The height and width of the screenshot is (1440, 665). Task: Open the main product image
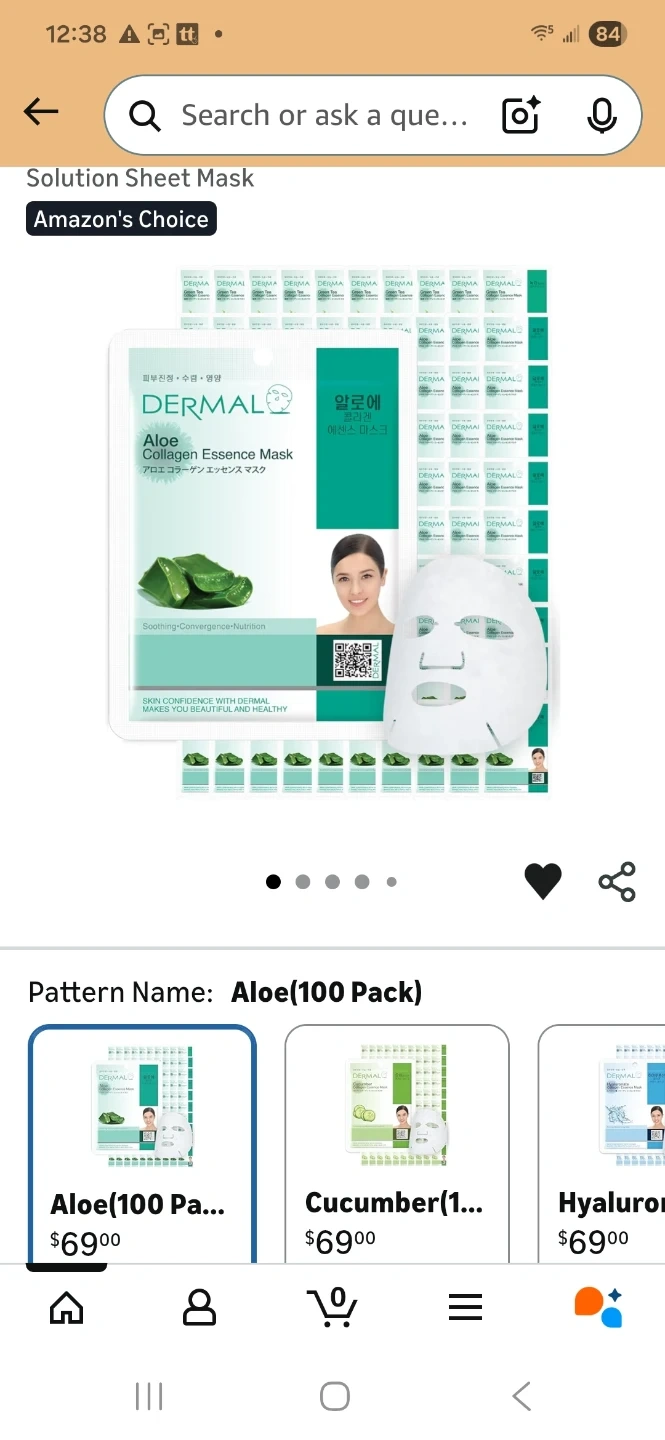click(x=330, y=530)
